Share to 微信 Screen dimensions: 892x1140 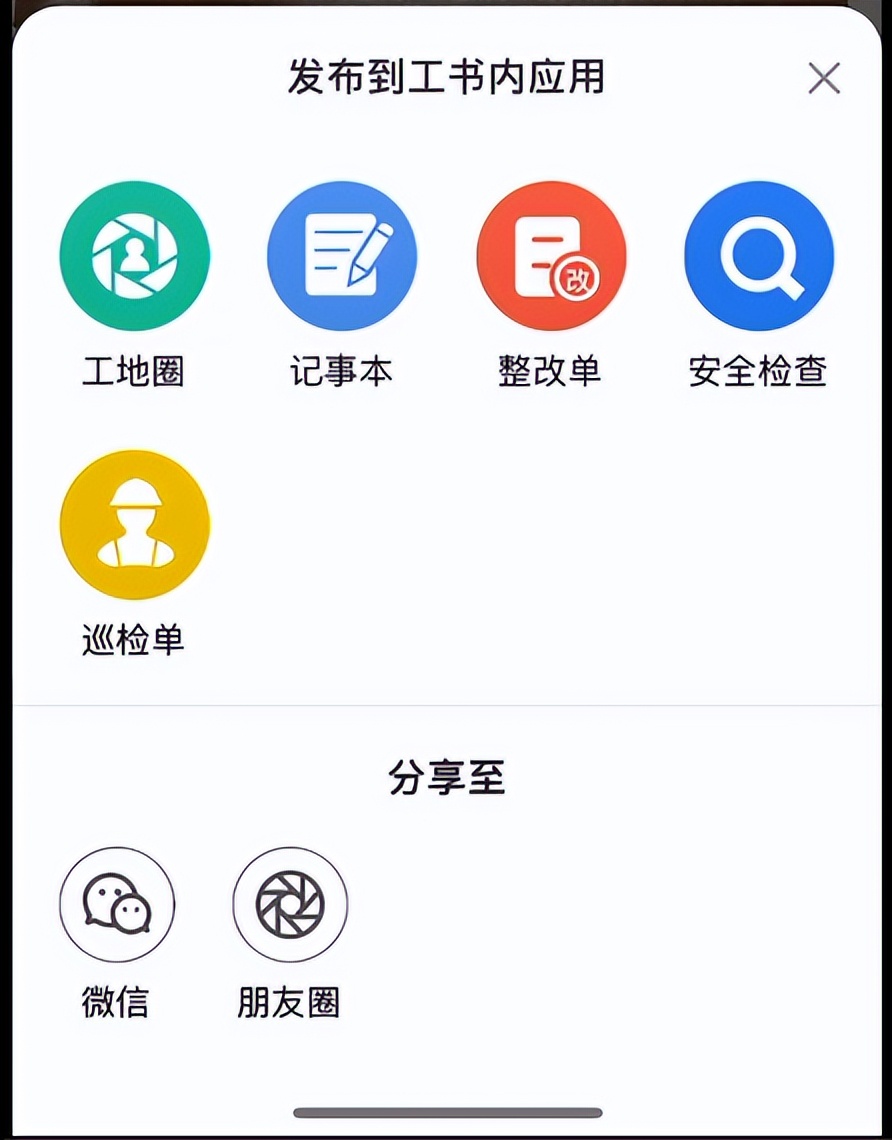[117, 905]
